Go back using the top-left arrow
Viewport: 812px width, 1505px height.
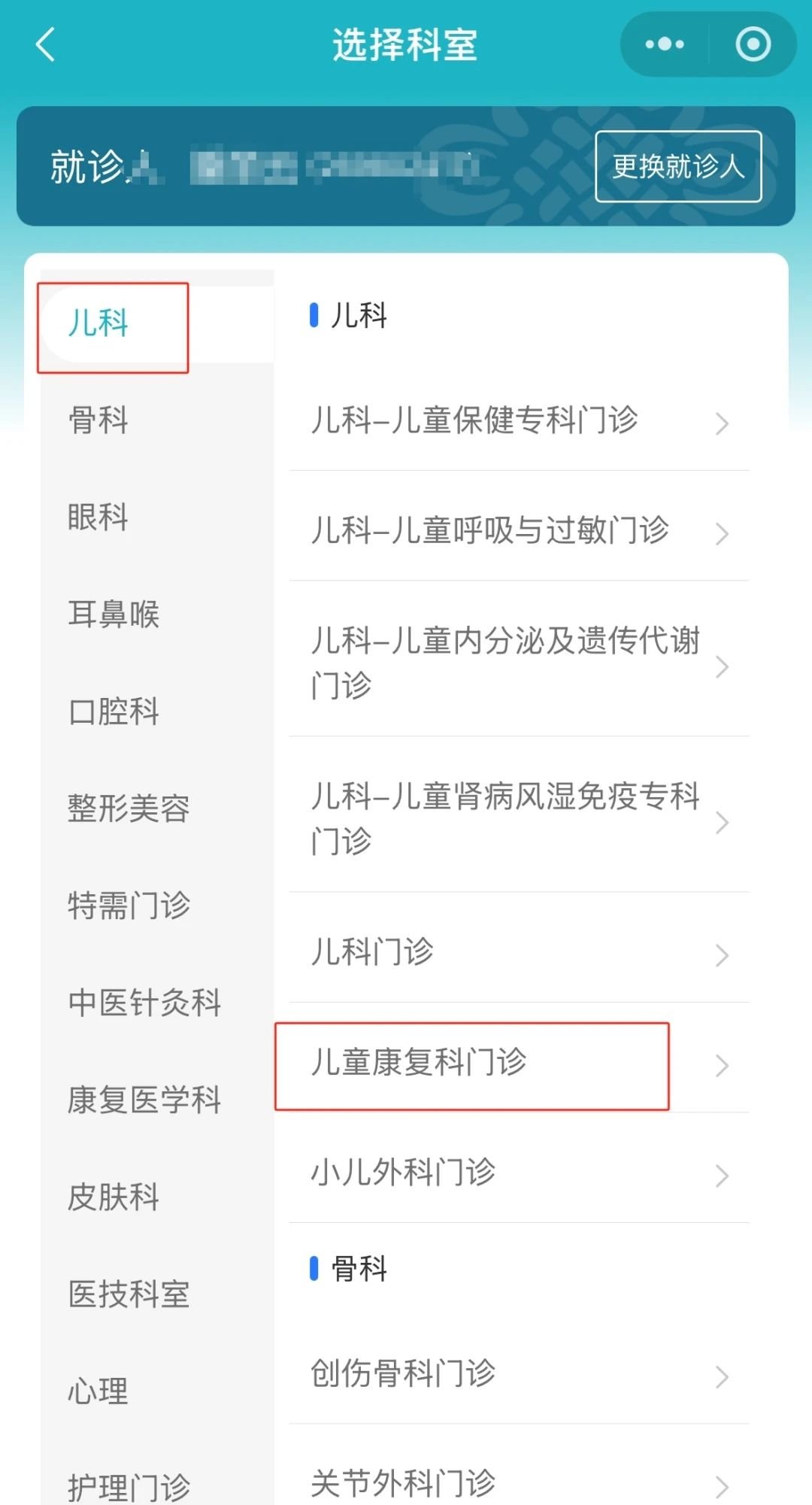click(x=47, y=44)
